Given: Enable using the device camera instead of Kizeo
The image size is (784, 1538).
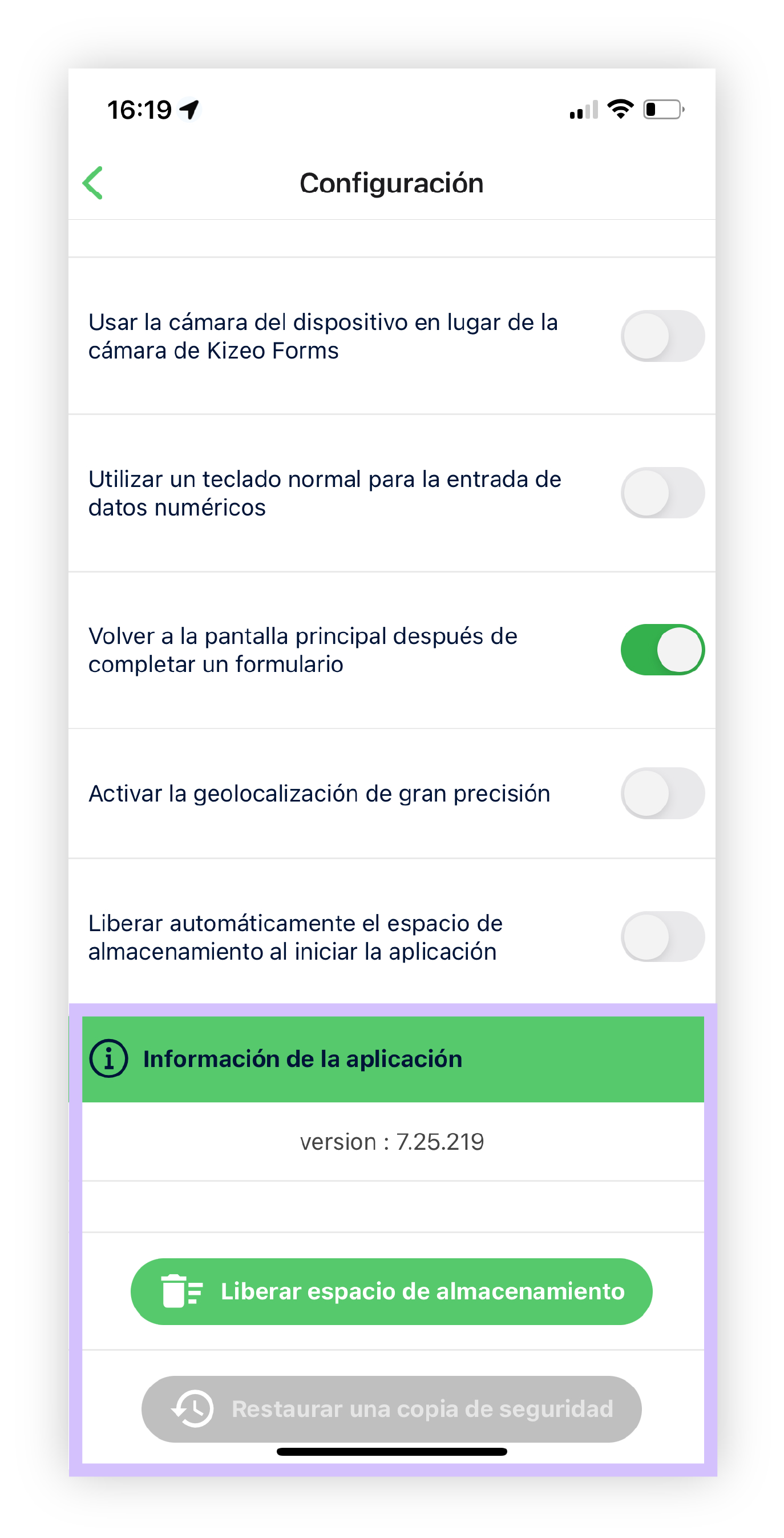Looking at the screenshot, I should coord(662,336).
